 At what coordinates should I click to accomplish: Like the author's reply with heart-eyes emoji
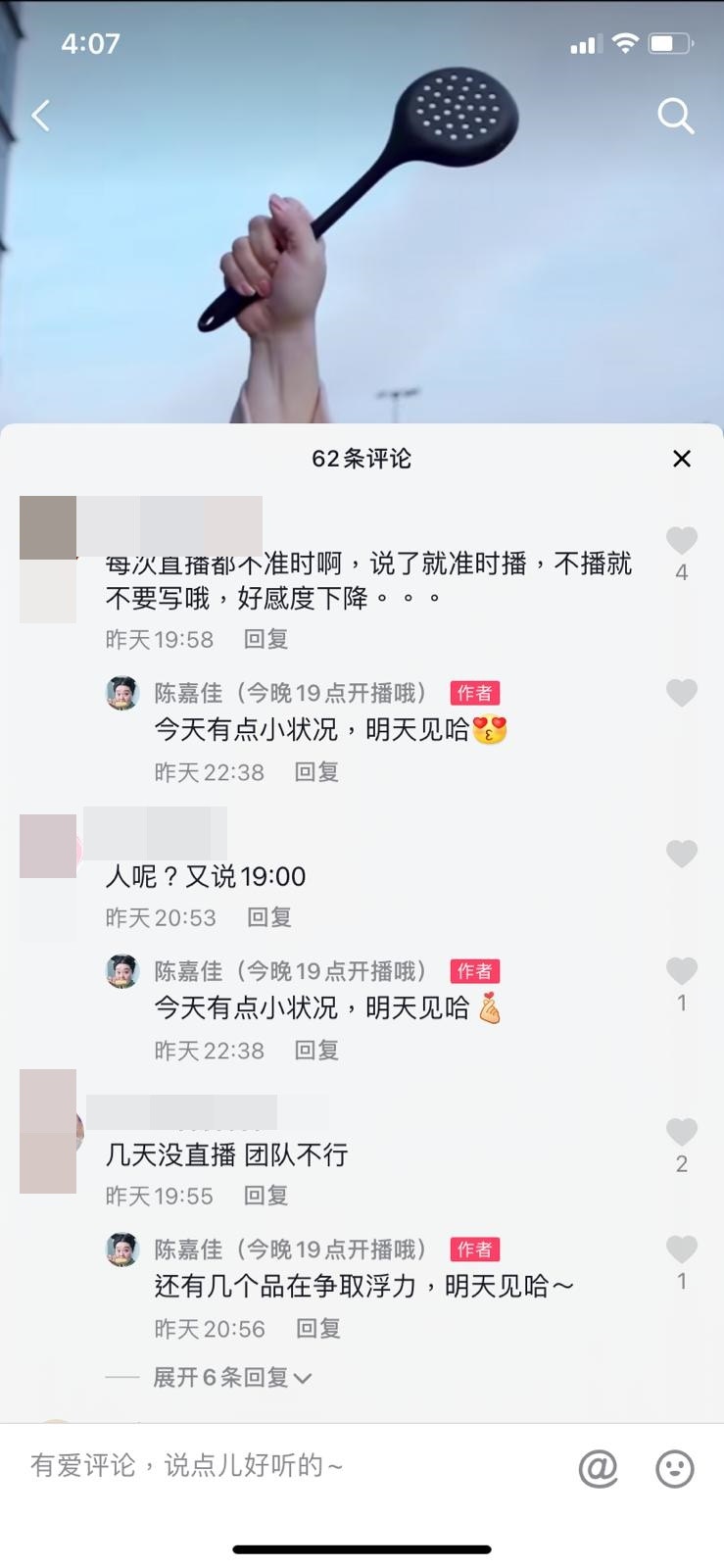[681, 694]
